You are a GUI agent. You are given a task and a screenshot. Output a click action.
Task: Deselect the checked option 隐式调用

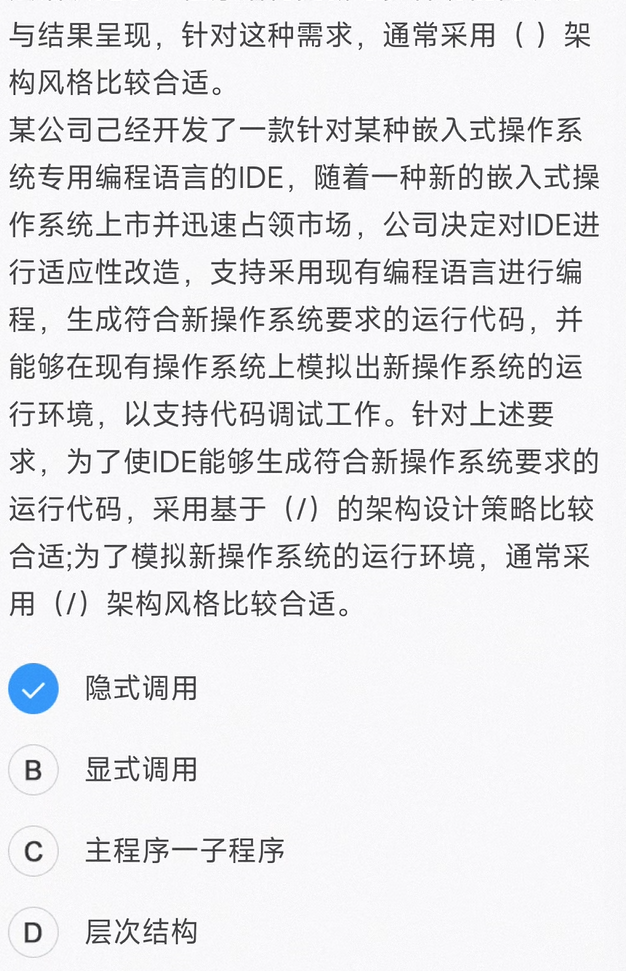pyautogui.click(x=33, y=688)
